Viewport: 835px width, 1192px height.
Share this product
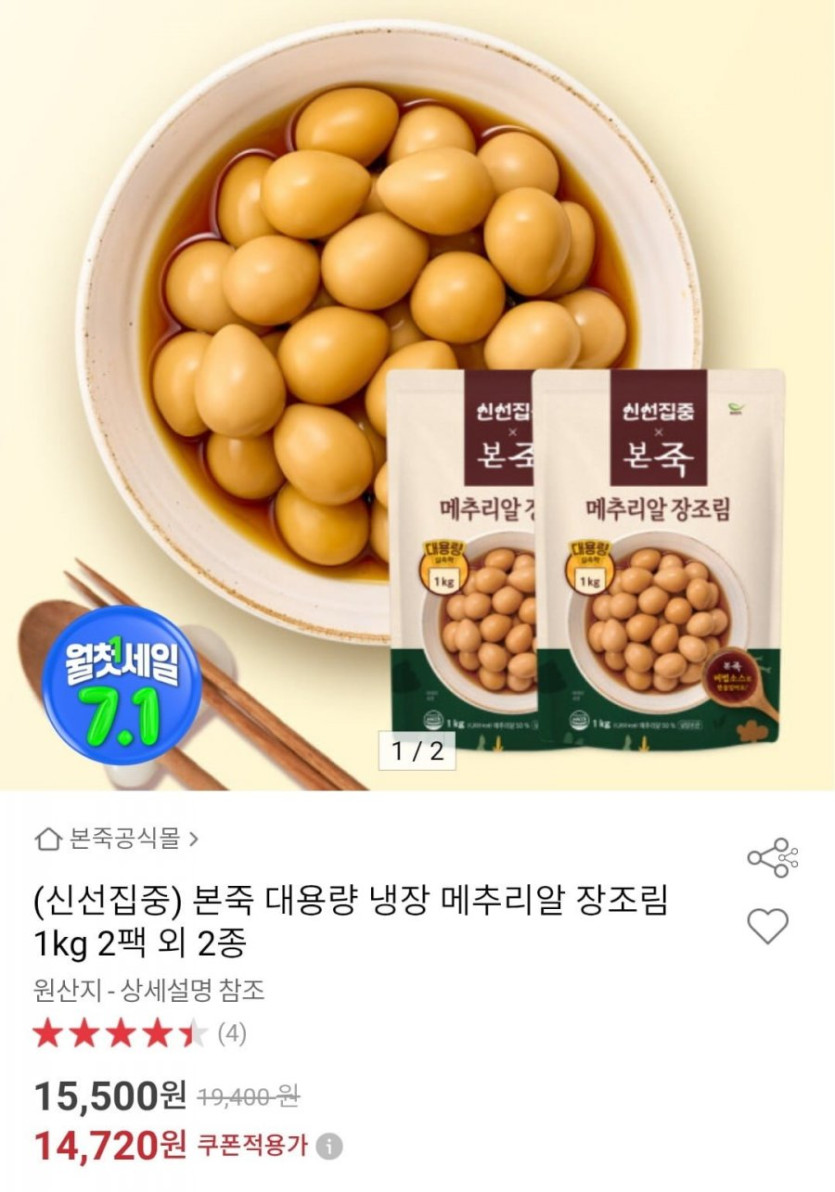[x=772, y=858]
